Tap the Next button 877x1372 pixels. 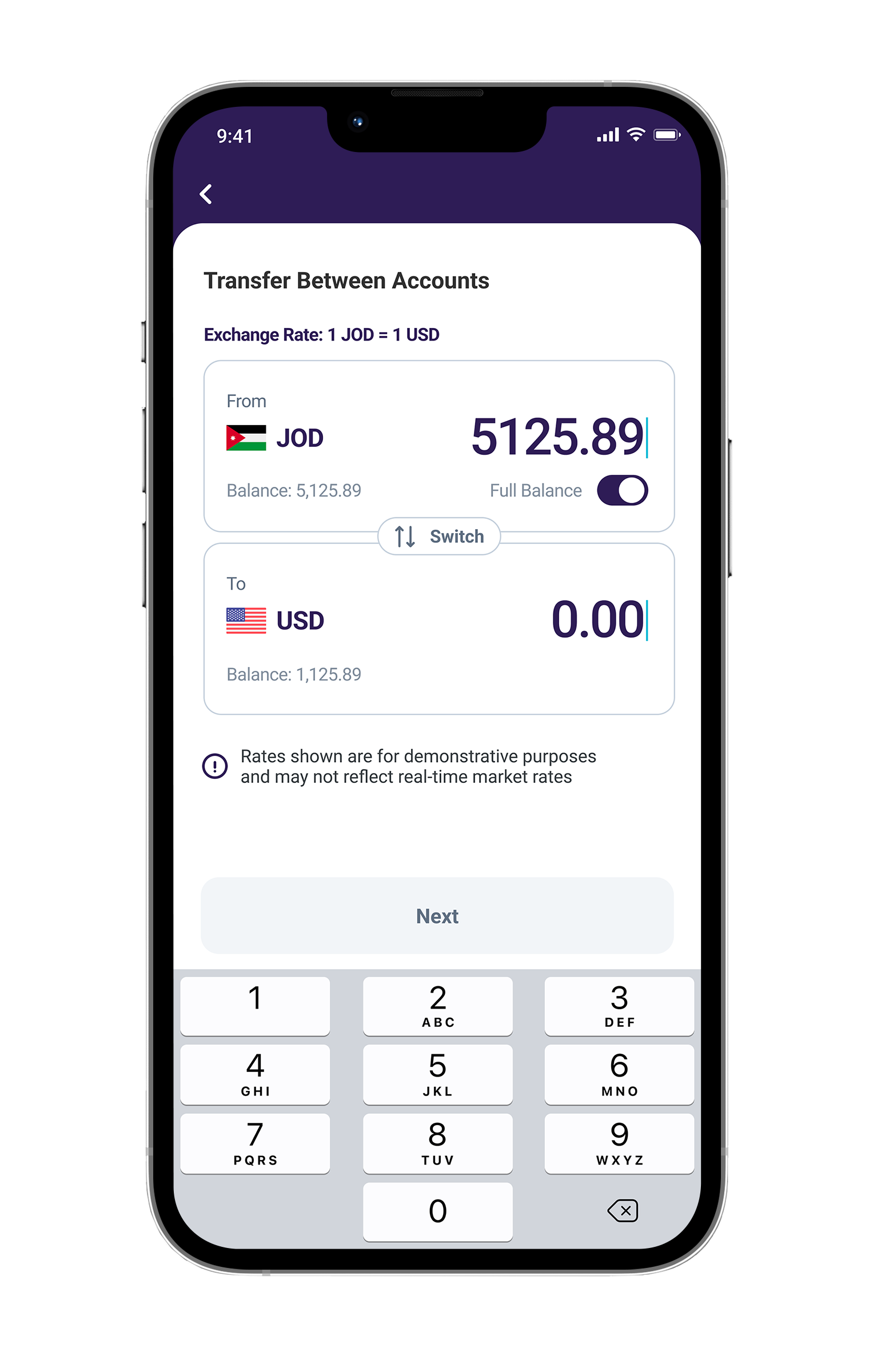point(437,916)
